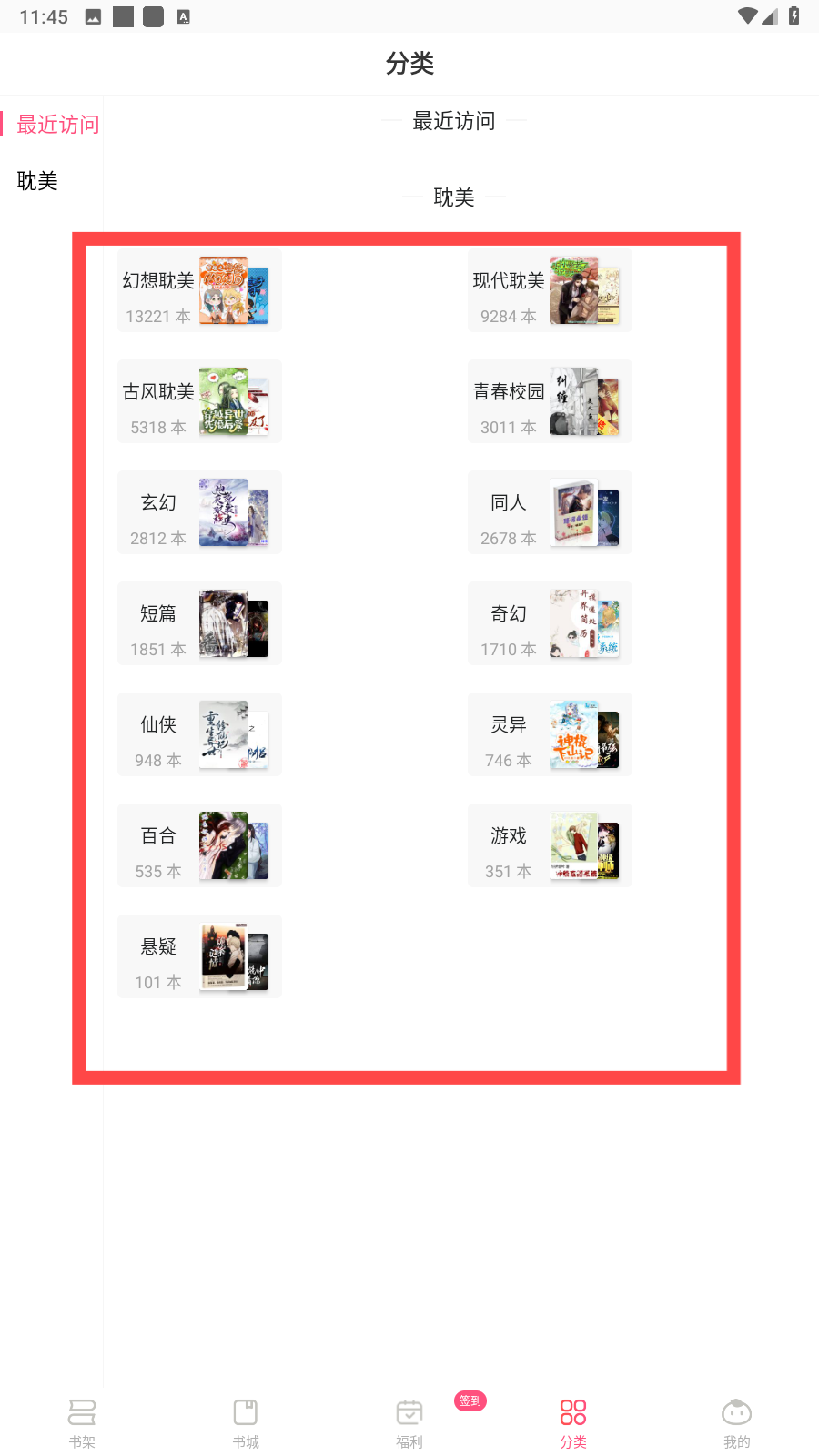
Task: Open the 游戏 category card
Action: pyautogui.click(x=550, y=845)
